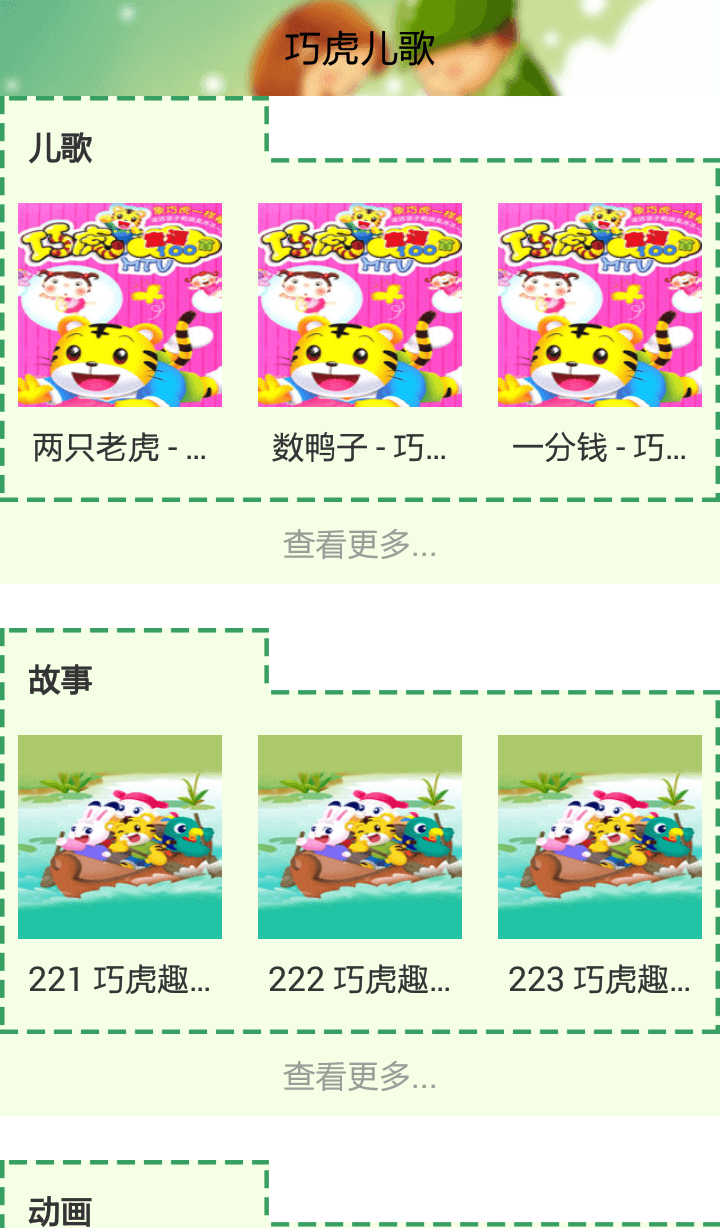Tap 查看更多 under 故事 section

(360, 1077)
